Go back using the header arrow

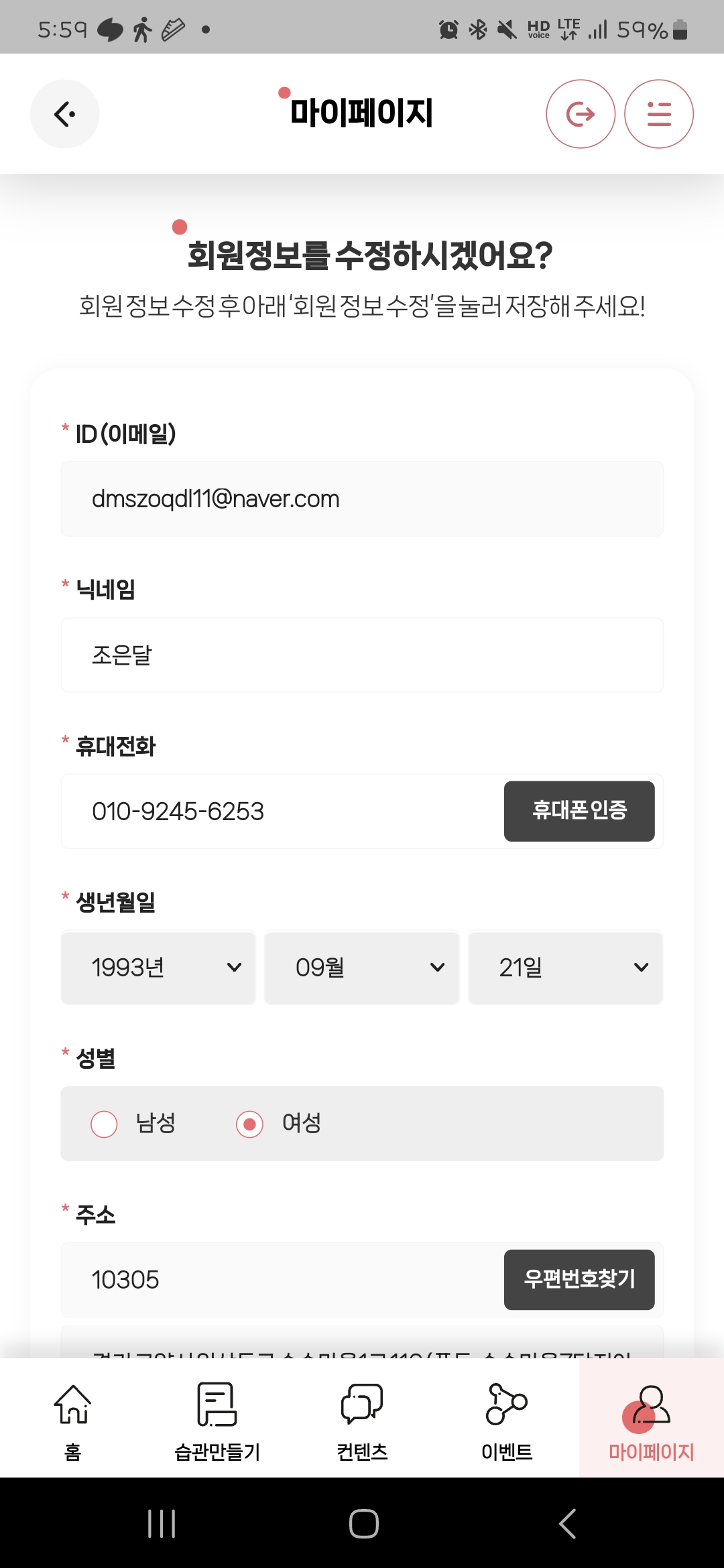tap(64, 114)
